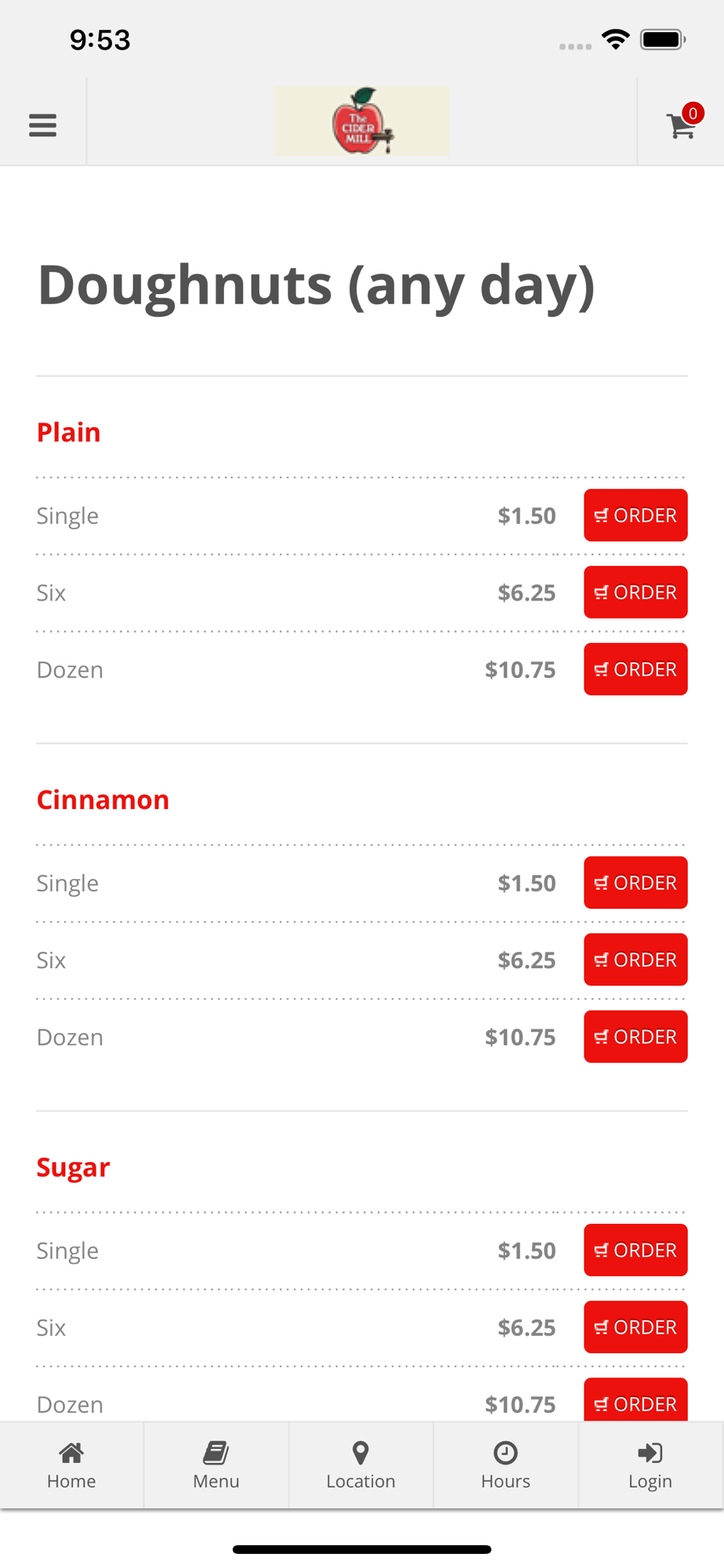The width and height of the screenshot is (724, 1568).
Task: Order six Plain doughnuts
Action: (635, 592)
